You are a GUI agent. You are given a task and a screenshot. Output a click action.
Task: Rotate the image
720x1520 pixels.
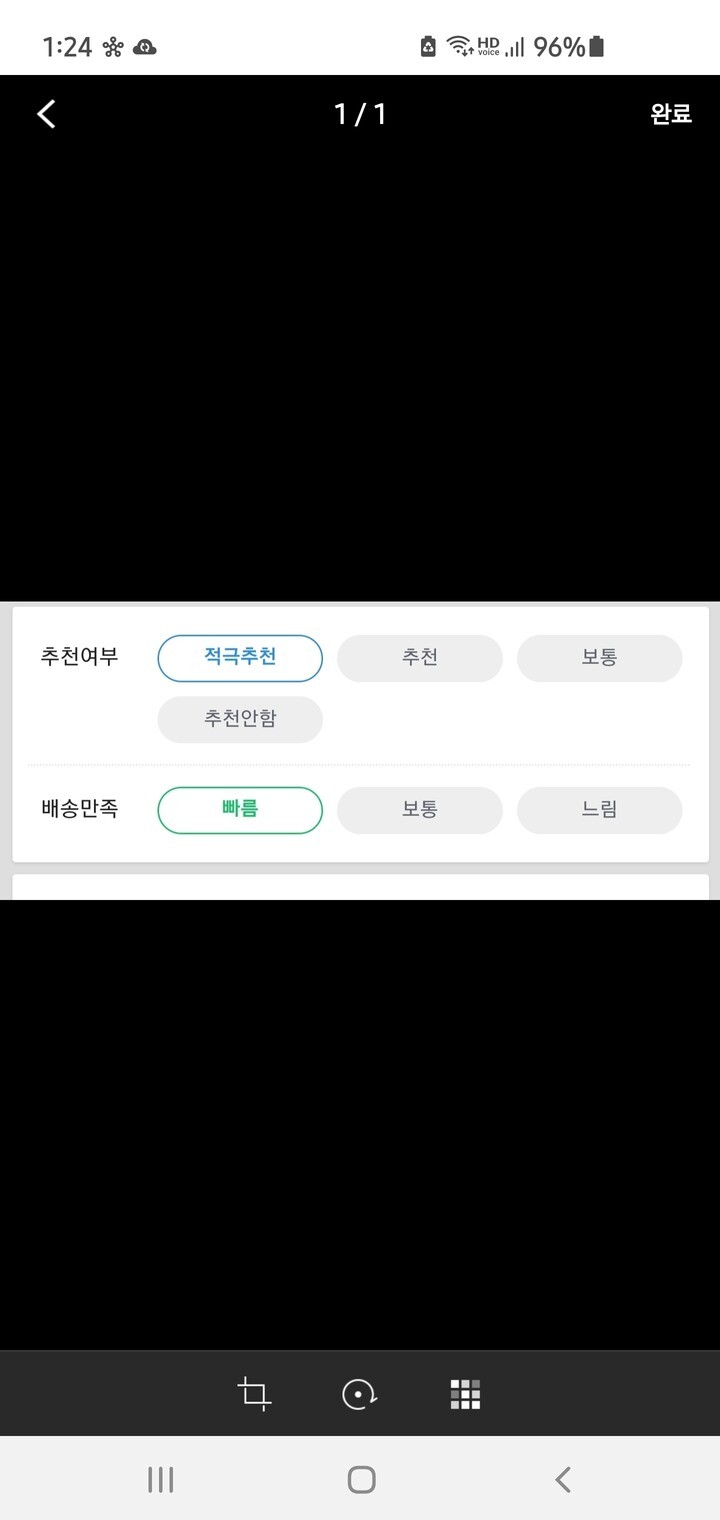coord(360,1393)
